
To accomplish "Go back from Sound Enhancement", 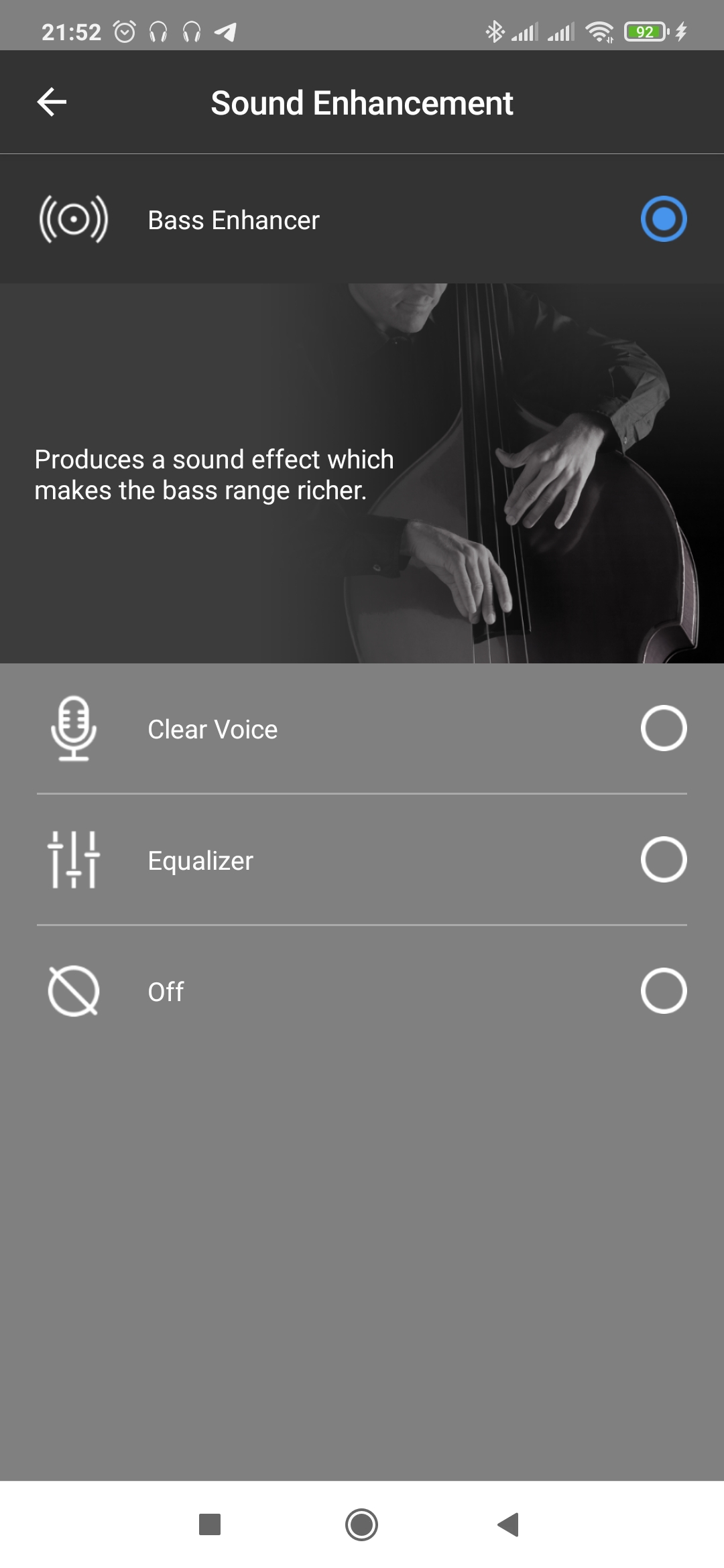I will [52, 103].
